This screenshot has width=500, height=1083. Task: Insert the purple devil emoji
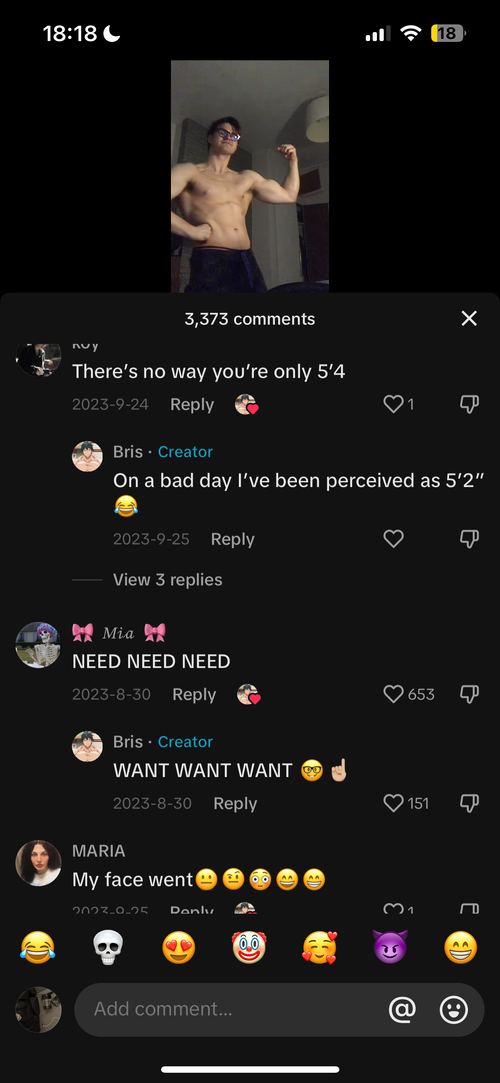click(390, 948)
